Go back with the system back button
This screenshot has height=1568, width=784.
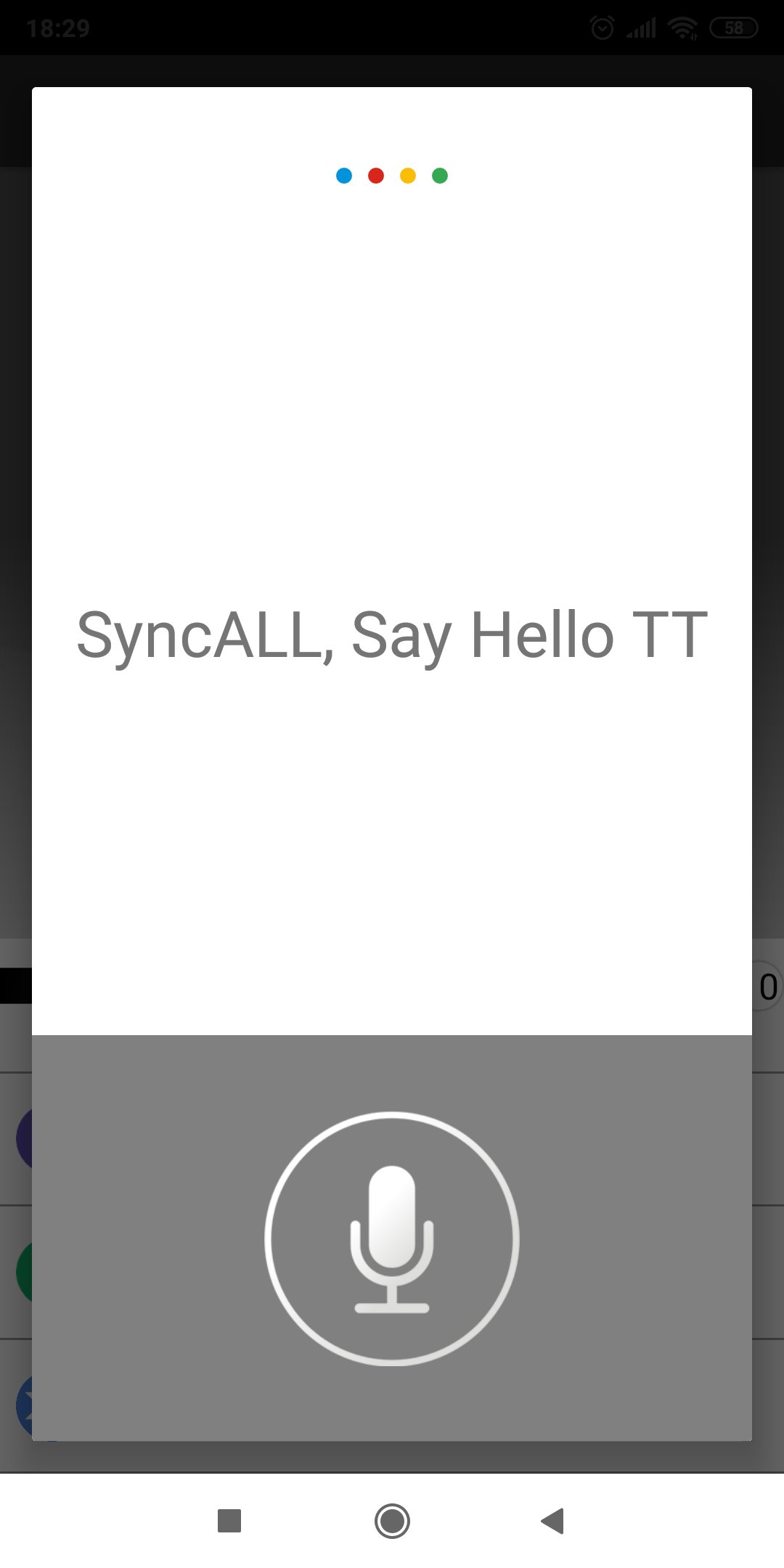pos(553,1520)
